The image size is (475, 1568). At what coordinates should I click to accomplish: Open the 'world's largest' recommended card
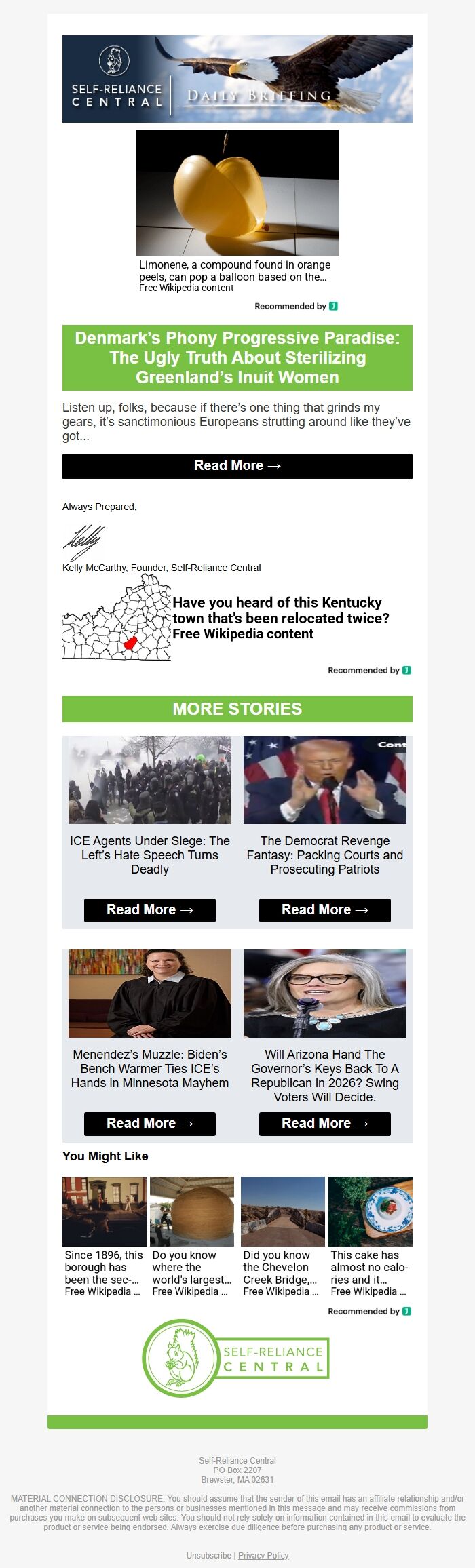point(192,1237)
